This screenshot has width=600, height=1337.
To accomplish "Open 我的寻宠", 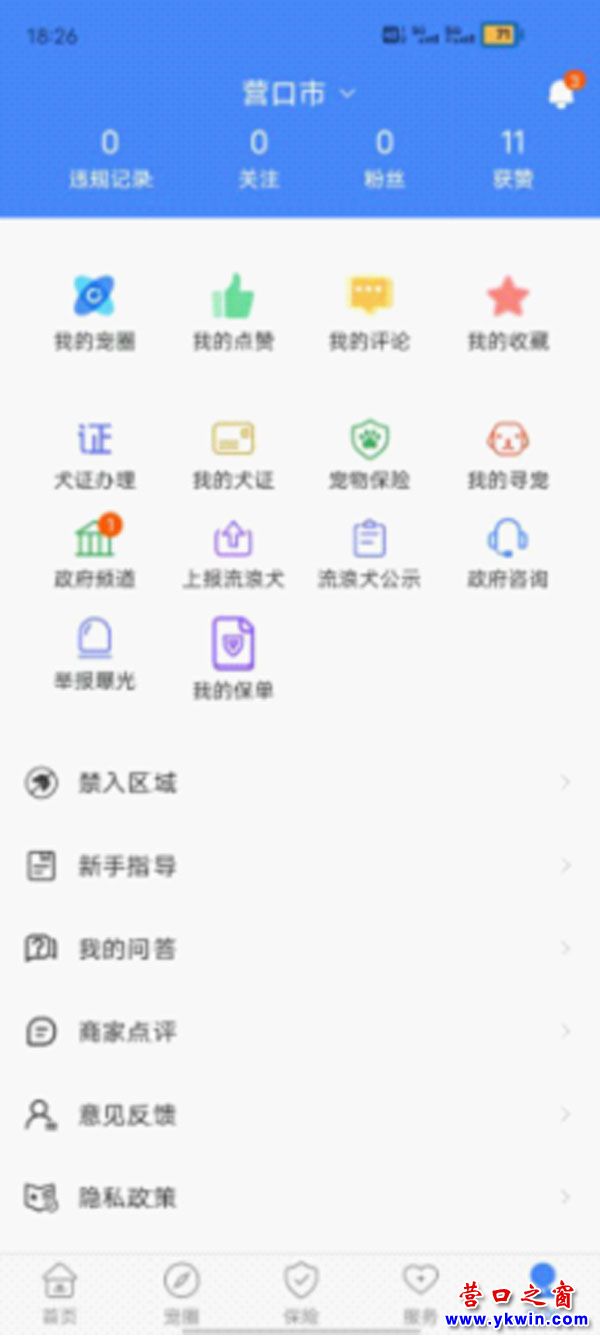I will (x=507, y=452).
